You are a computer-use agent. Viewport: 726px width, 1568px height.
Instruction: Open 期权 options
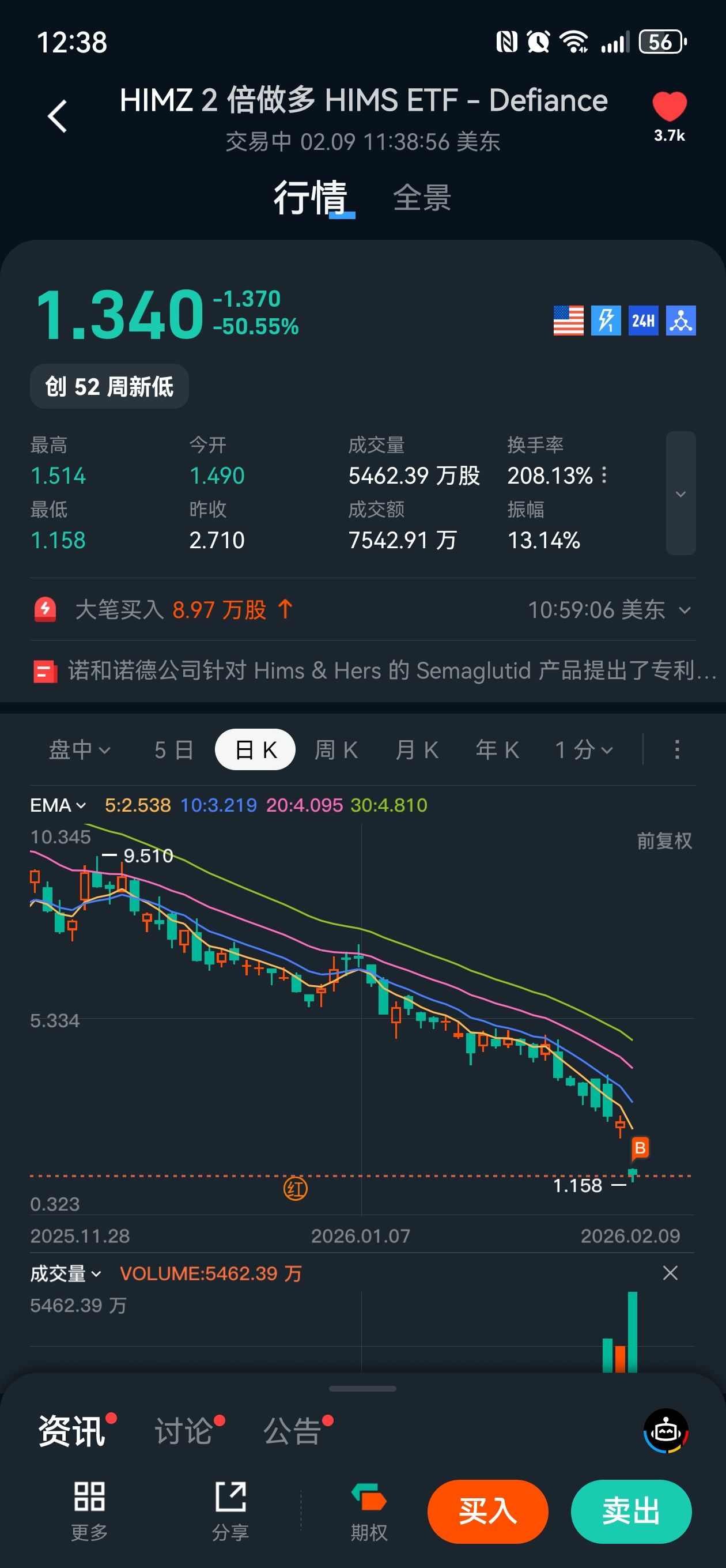[x=369, y=1511]
